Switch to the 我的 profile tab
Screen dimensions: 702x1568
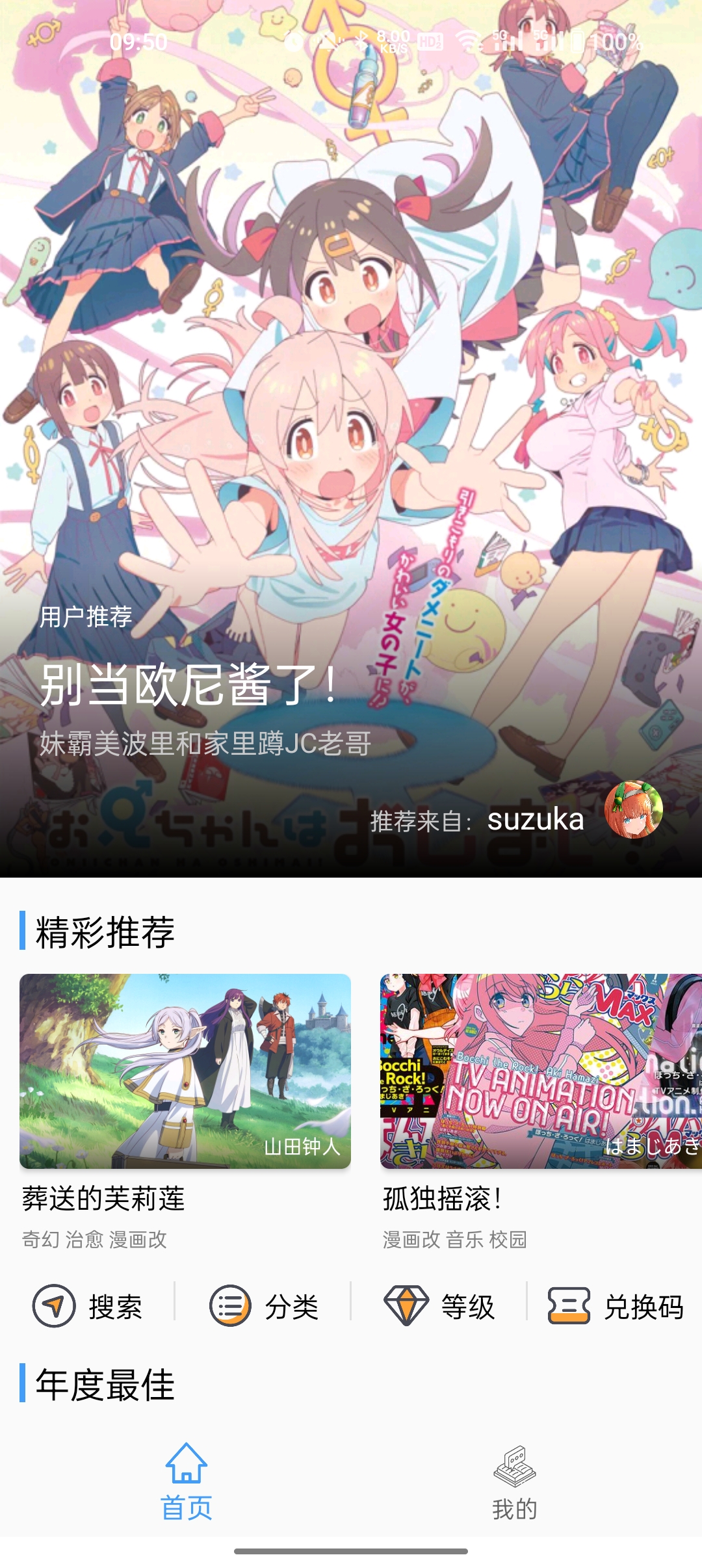(x=515, y=1483)
